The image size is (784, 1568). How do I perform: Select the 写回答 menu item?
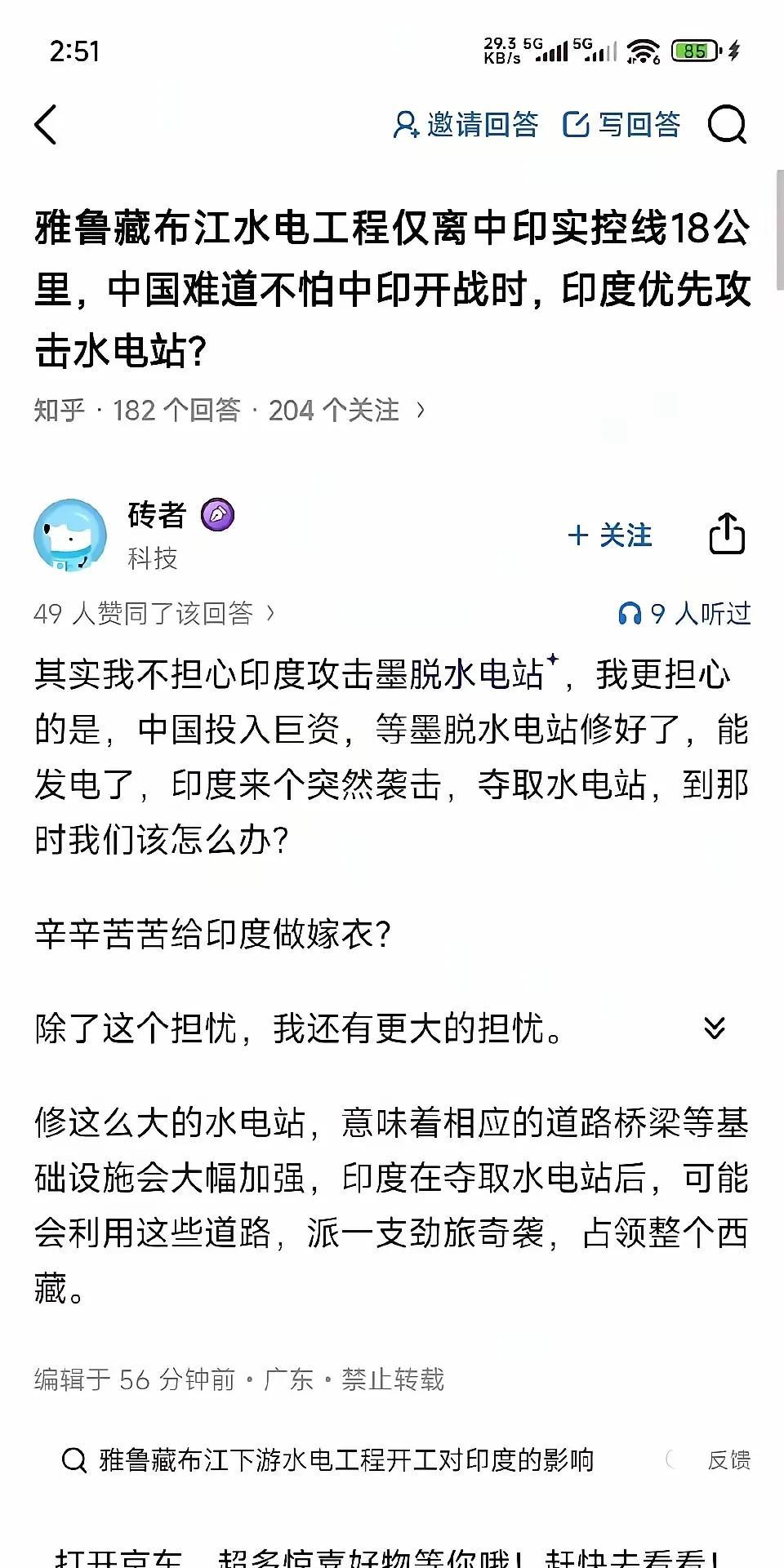pyautogui.click(x=642, y=124)
